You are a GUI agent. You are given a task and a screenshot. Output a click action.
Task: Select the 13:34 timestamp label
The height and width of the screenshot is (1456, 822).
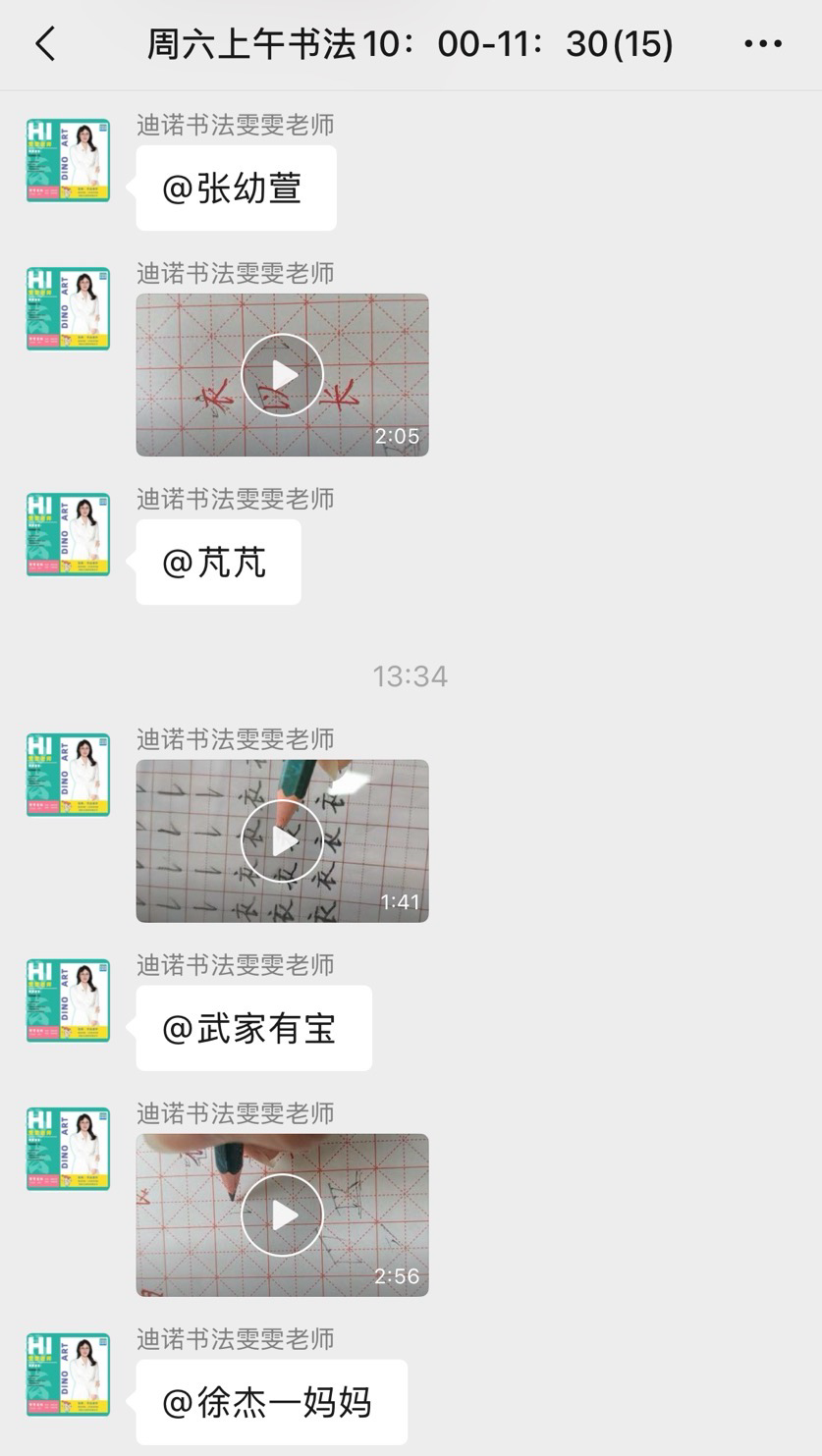tap(411, 675)
